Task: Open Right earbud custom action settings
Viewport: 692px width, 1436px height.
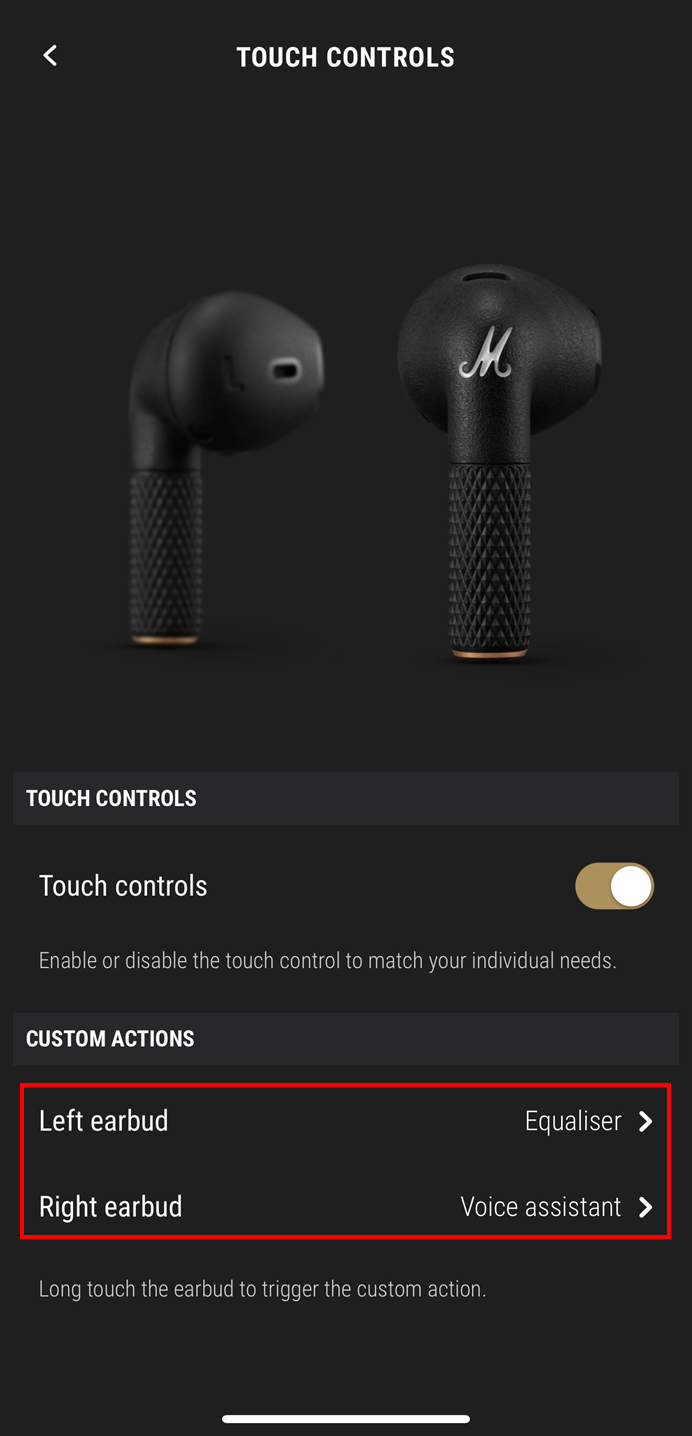Action: 345,1207
